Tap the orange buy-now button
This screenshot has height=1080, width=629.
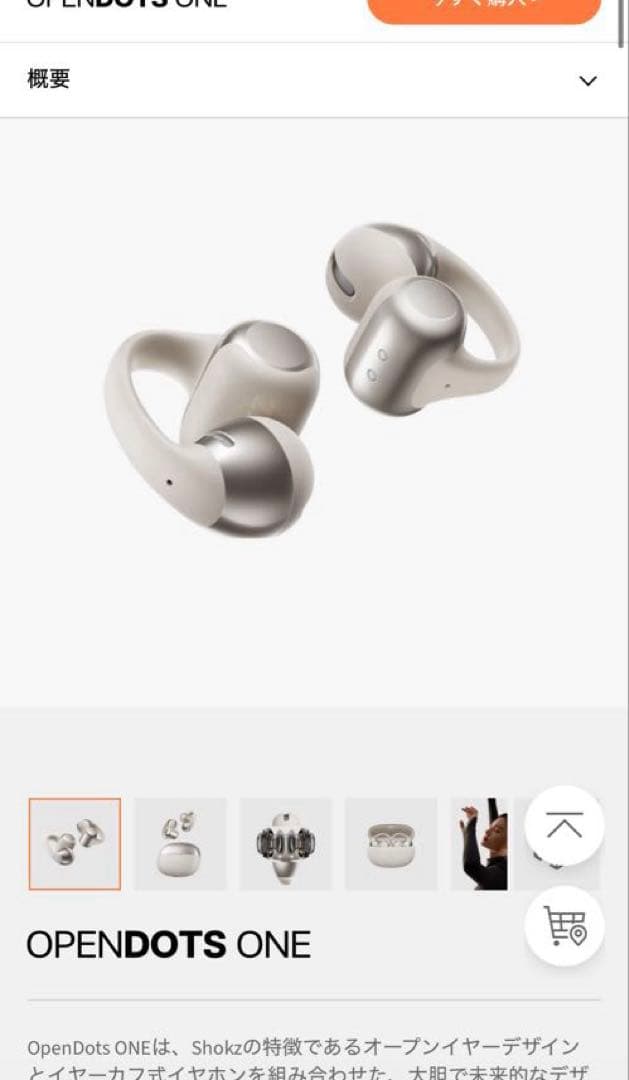484,8
